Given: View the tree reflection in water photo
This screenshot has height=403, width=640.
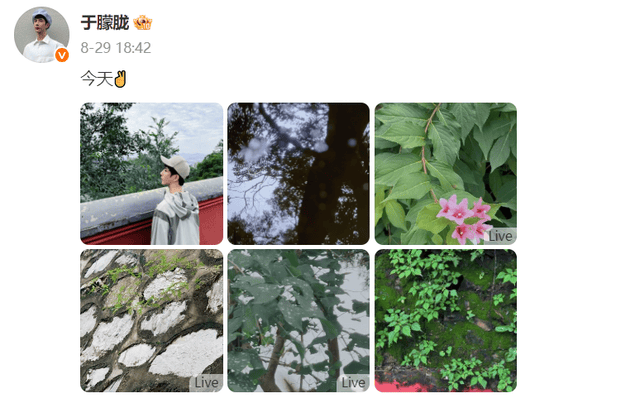Looking at the screenshot, I should pyautogui.click(x=298, y=173).
